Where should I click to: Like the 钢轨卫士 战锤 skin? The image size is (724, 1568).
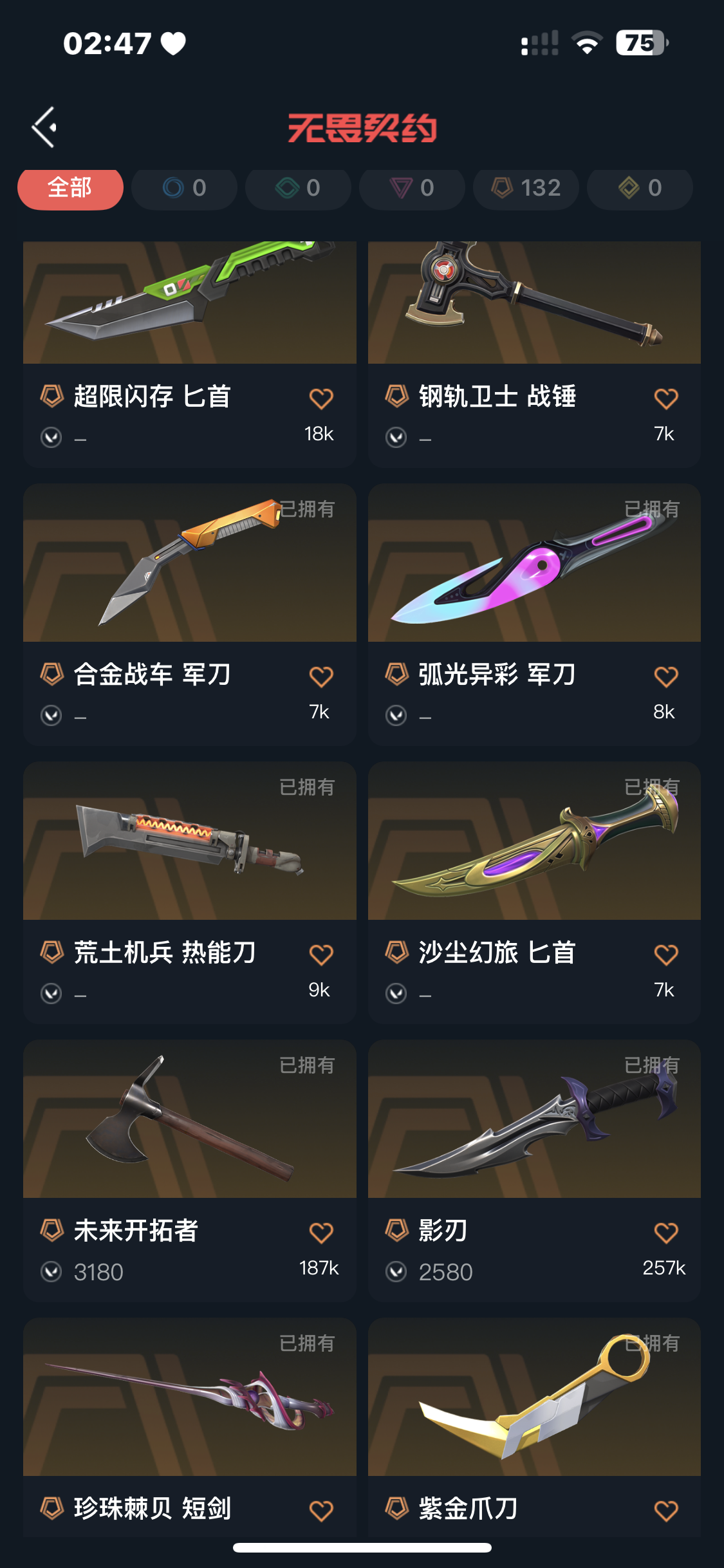coord(665,398)
